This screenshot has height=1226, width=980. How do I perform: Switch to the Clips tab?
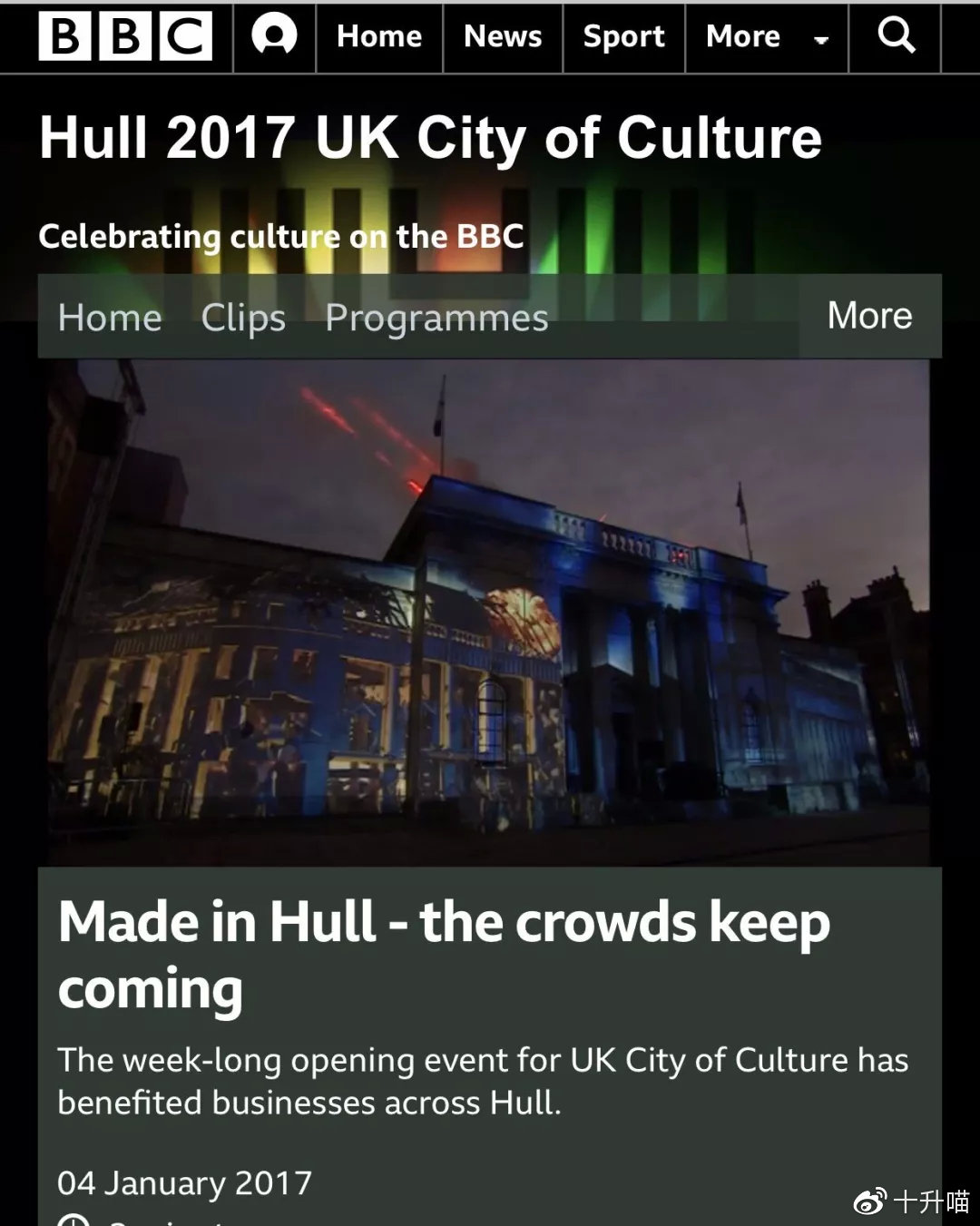pos(243,318)
